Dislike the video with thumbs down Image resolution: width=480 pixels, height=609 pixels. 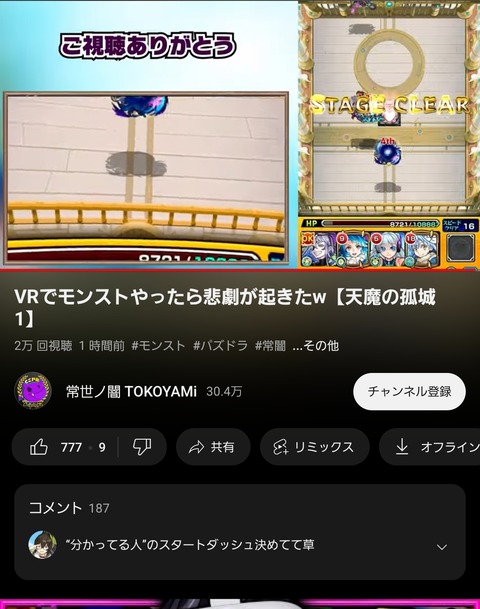[142, 447]
